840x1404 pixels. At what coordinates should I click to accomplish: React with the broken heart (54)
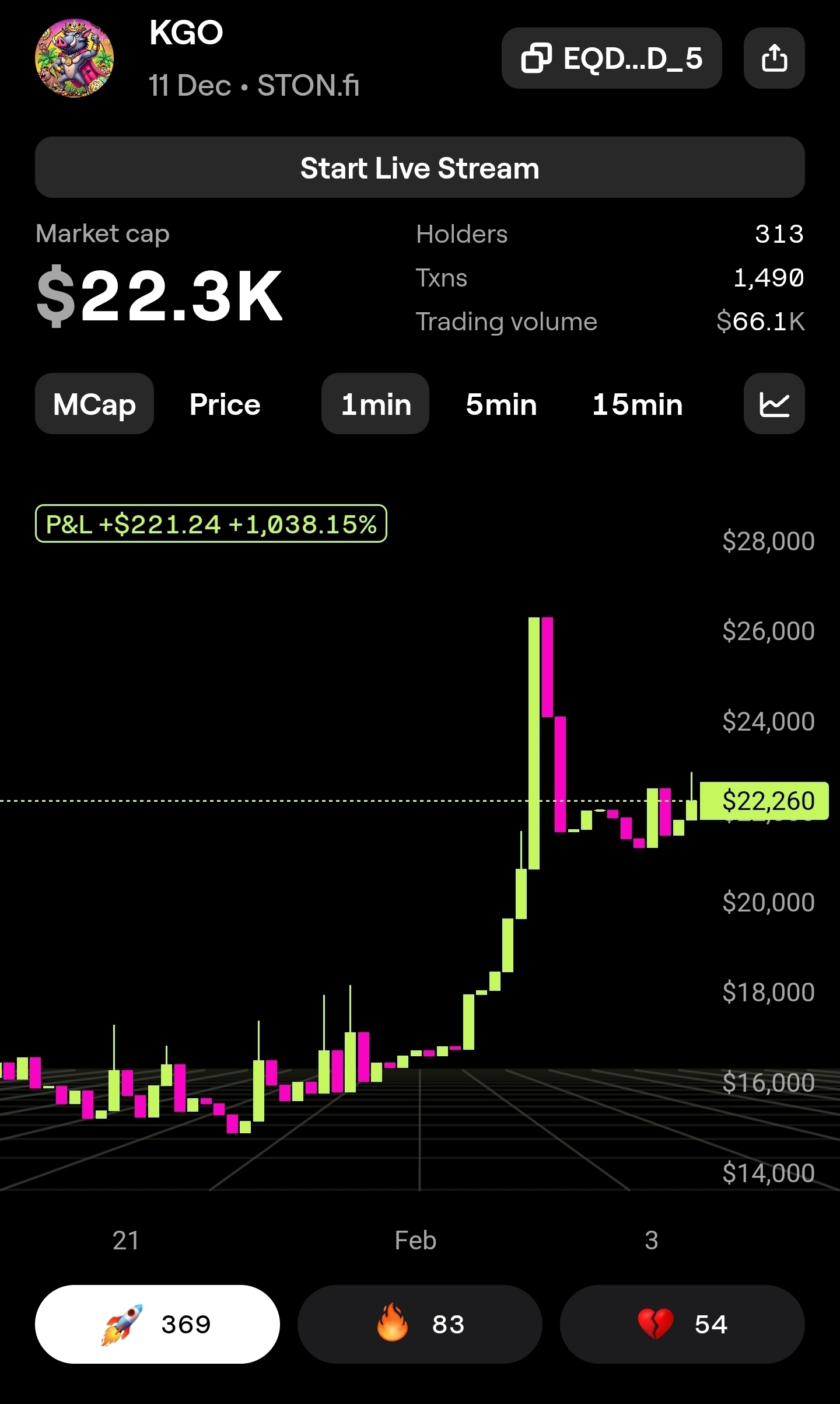click(x=682, y=1324)
